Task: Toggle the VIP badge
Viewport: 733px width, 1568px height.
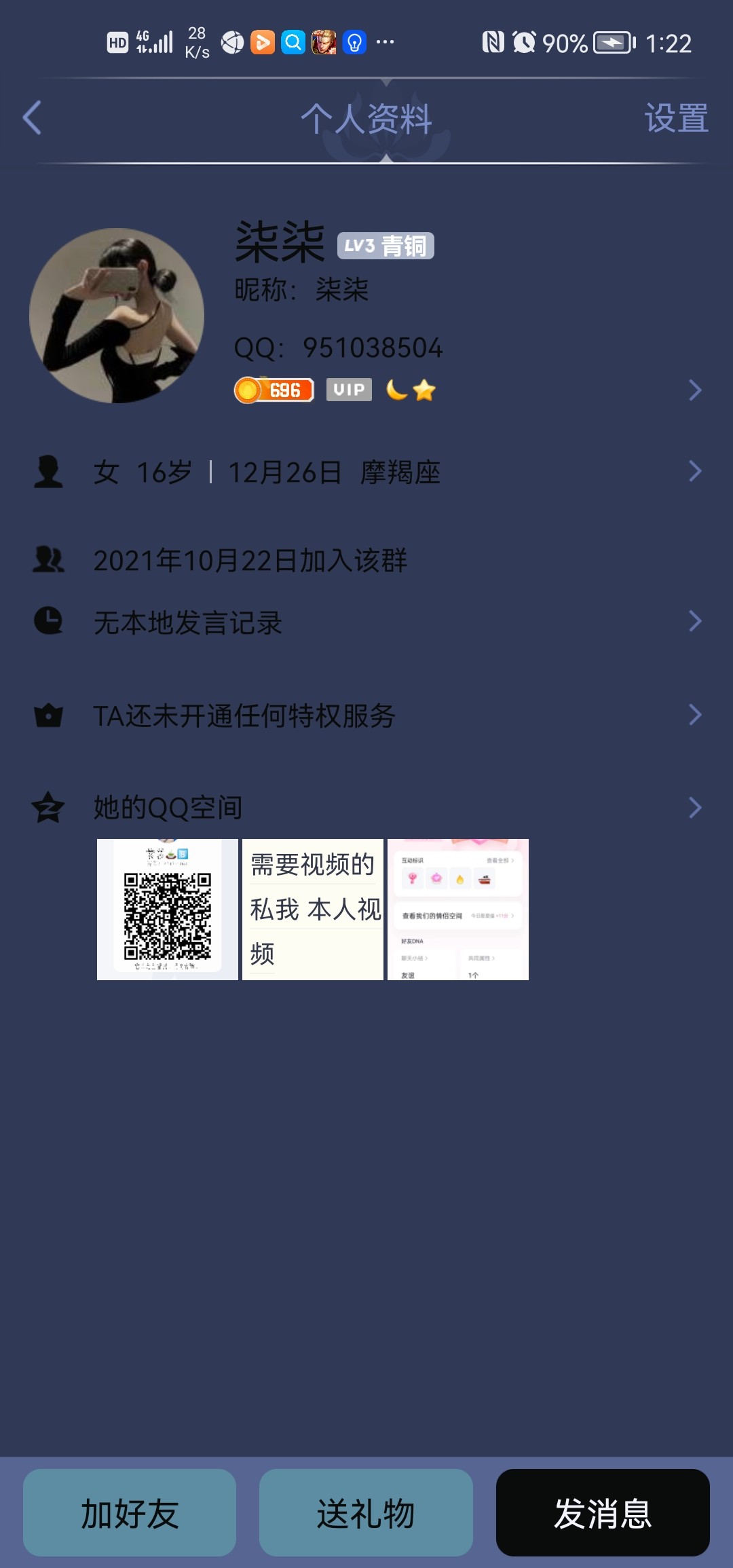Action: pyautogui.click(x=348, y=390)
